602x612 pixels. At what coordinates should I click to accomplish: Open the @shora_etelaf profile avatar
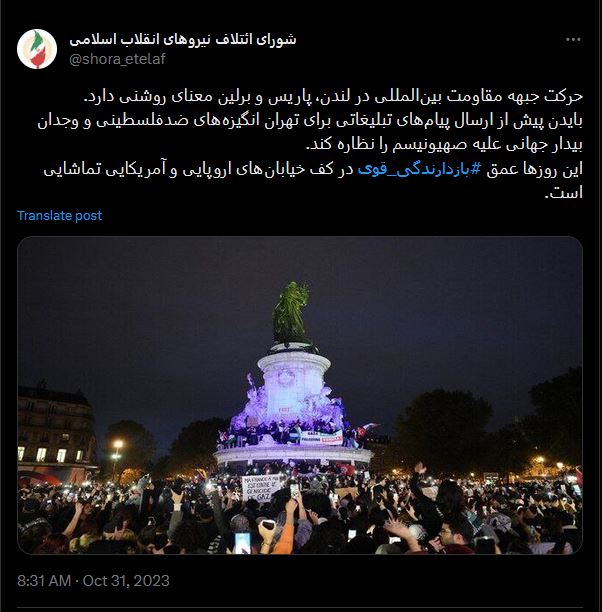coord(40,50)
